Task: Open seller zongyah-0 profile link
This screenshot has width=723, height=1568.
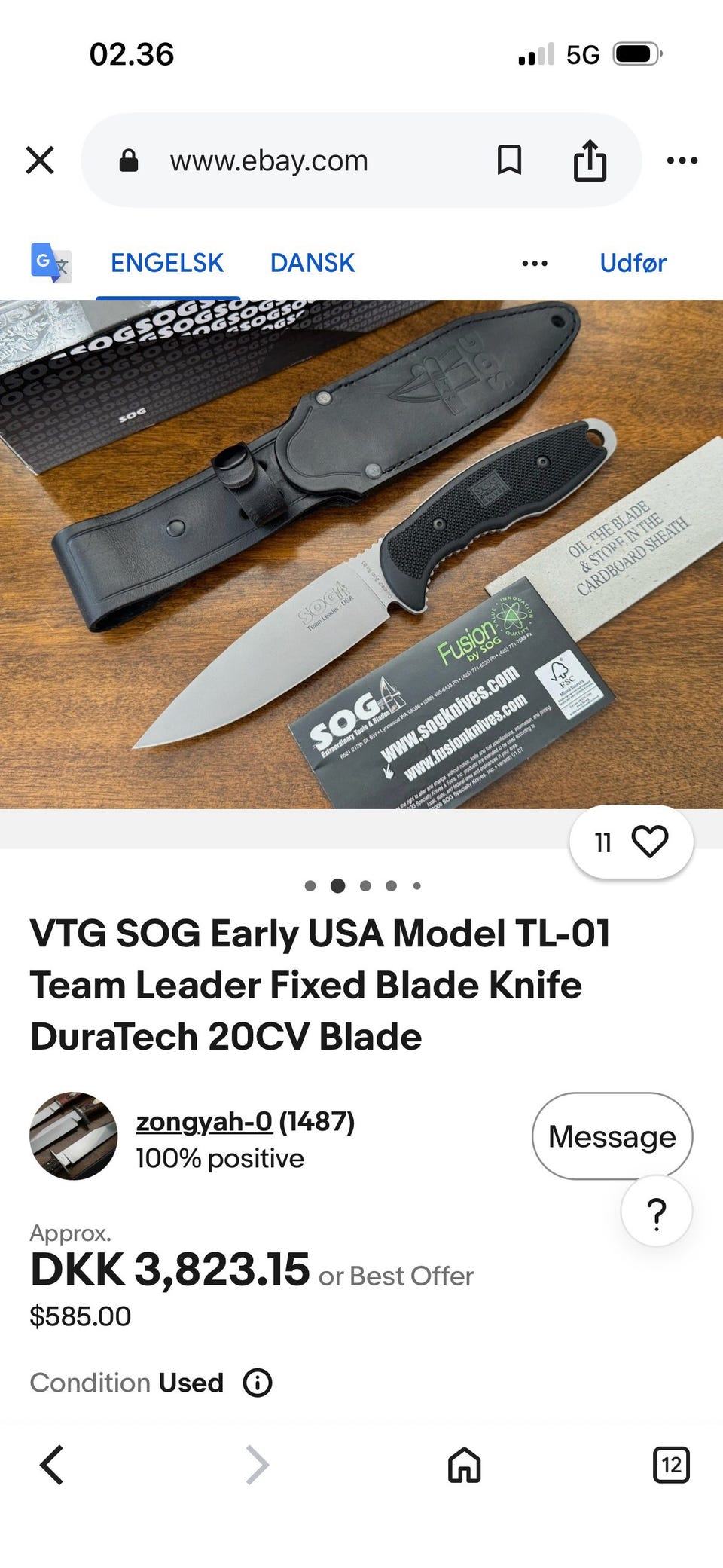Action: click(204, 1121)
